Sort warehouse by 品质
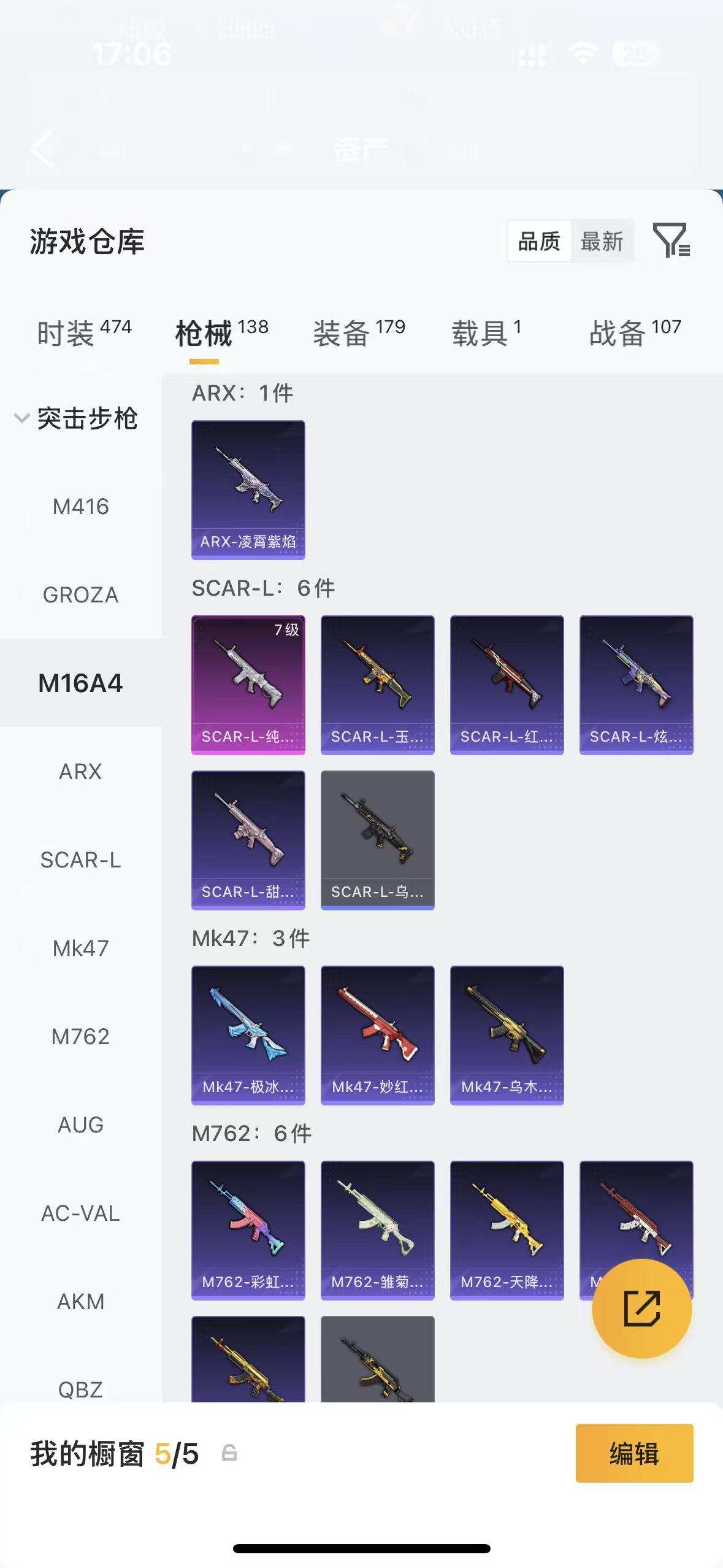723x1568 pixels. (539, 242)
